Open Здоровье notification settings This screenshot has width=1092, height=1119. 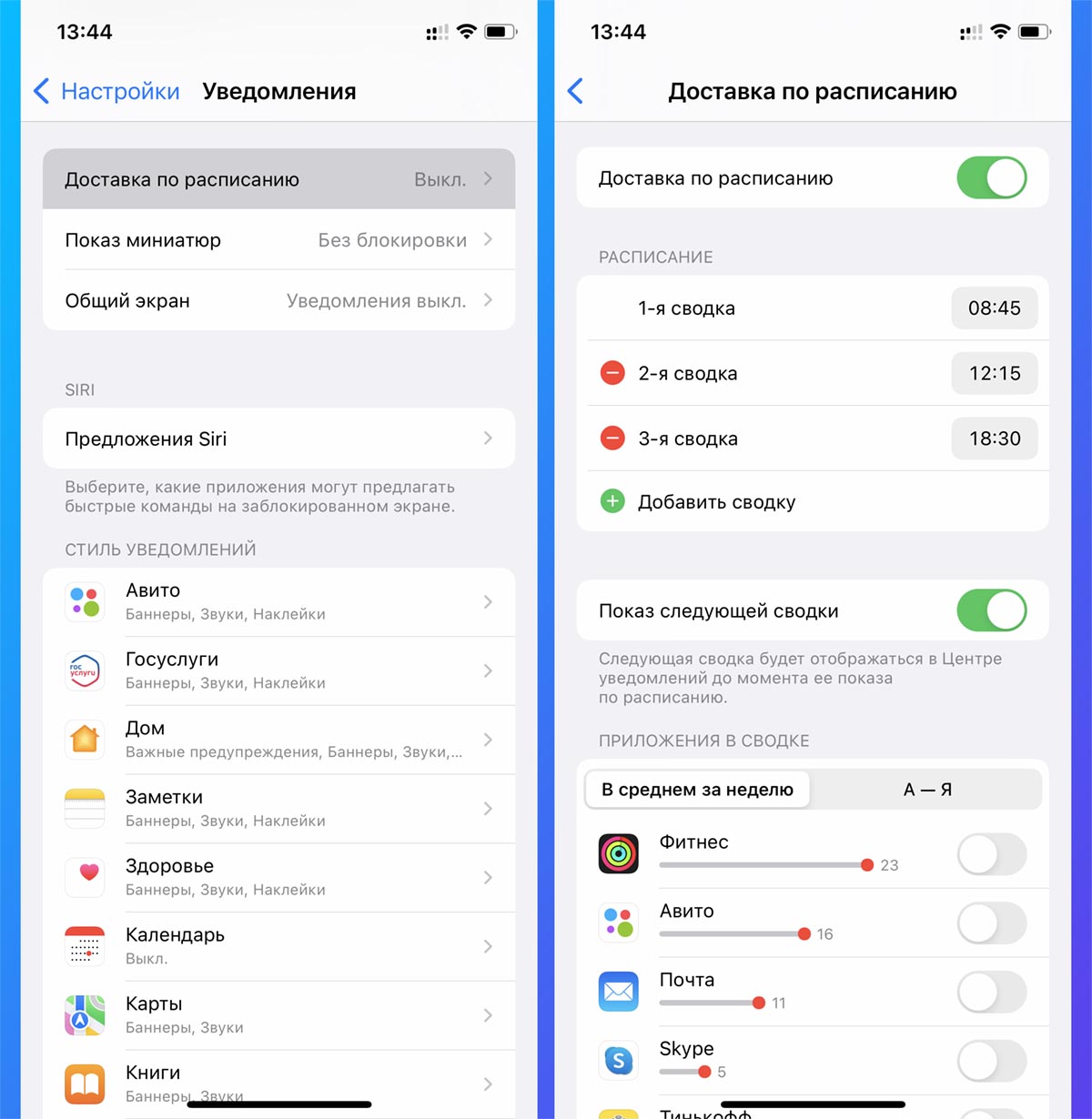[278, 877]
